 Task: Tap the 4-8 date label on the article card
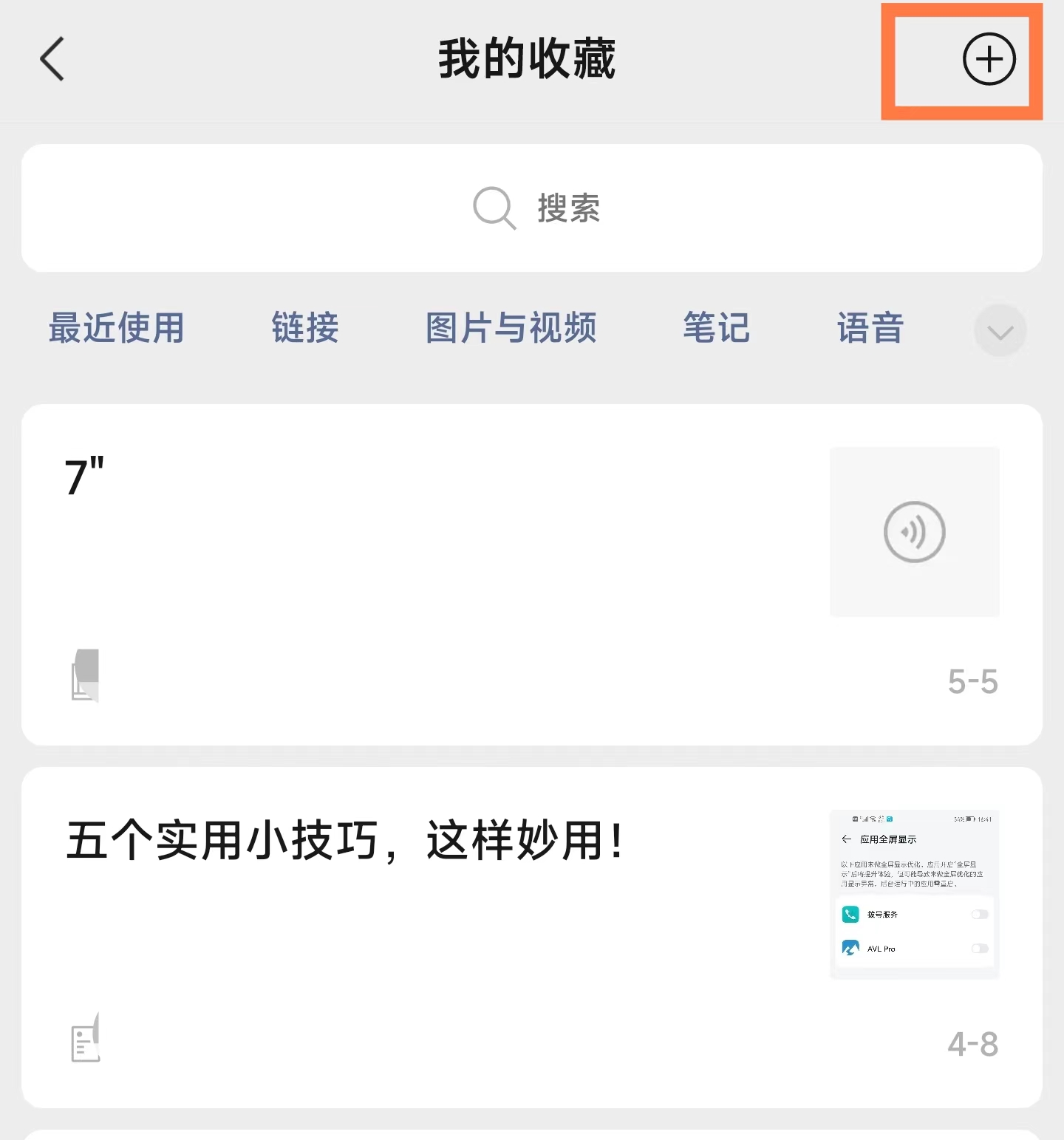click(x=973, y=1042)
